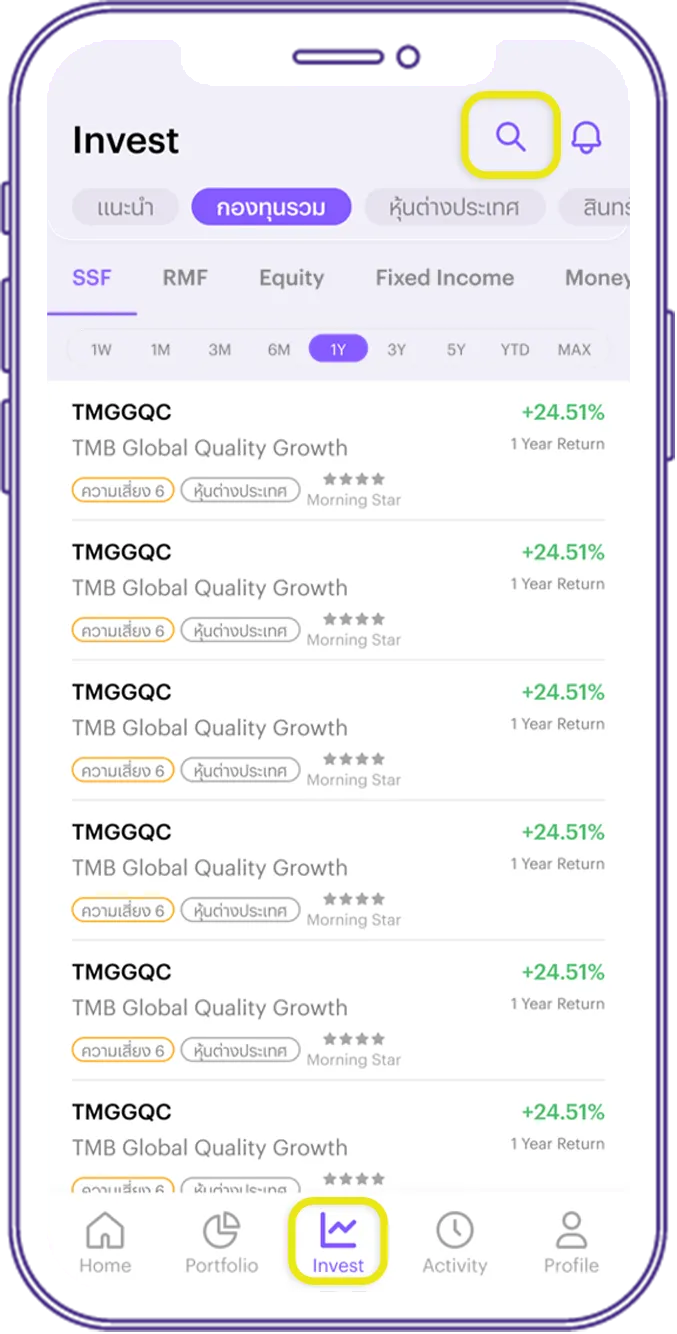This screenshot has height=1334, width=677.
Task: Set return period to 1M
Action: [160, 349]
